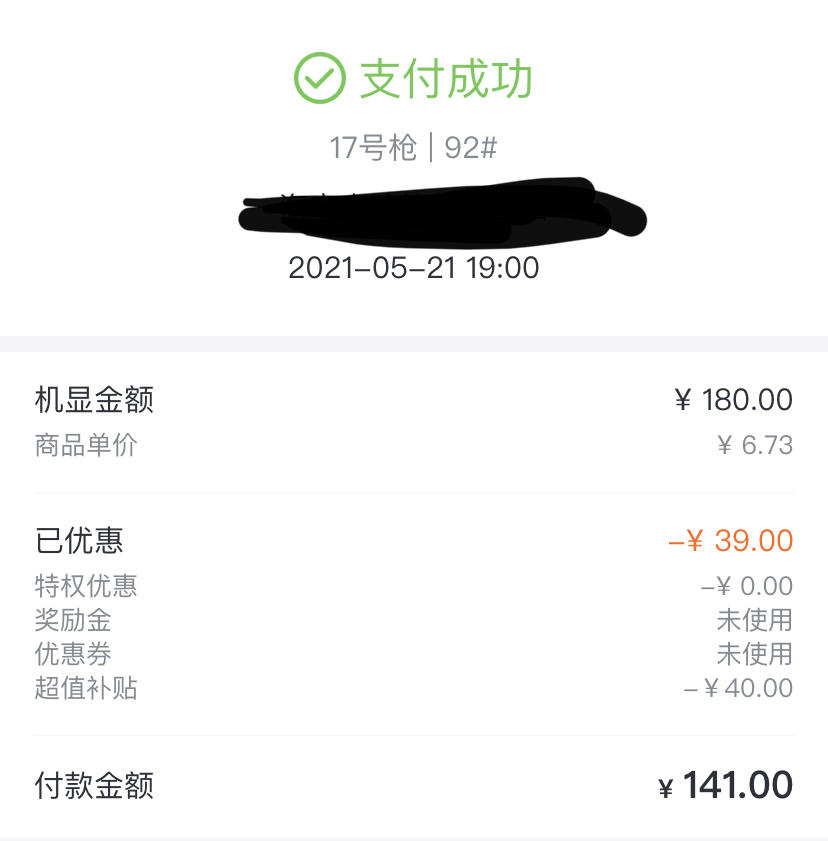Select the 特权优惠 privilege discount row
828x841 pixels.
(86, 587)
